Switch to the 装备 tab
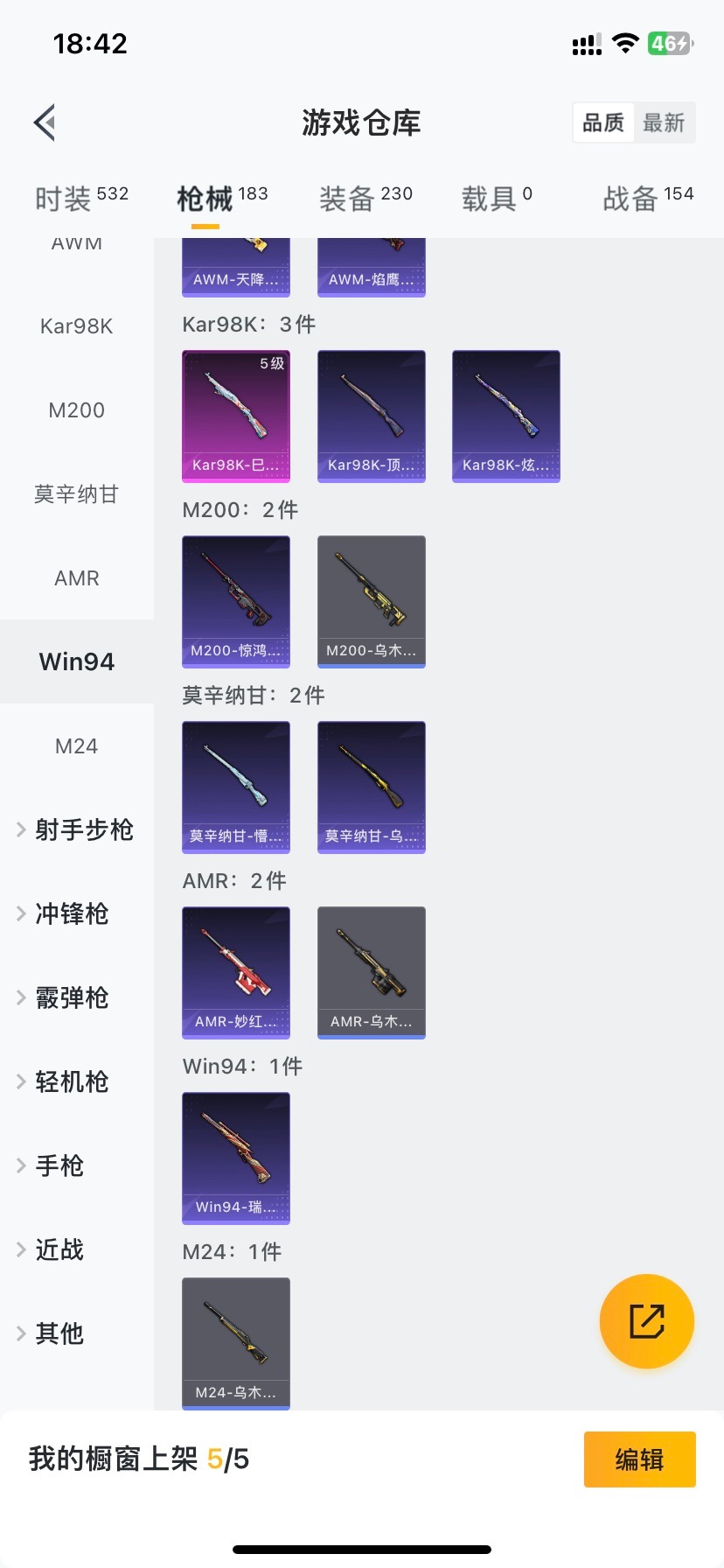724x1568 pixels. click(365, 199)
